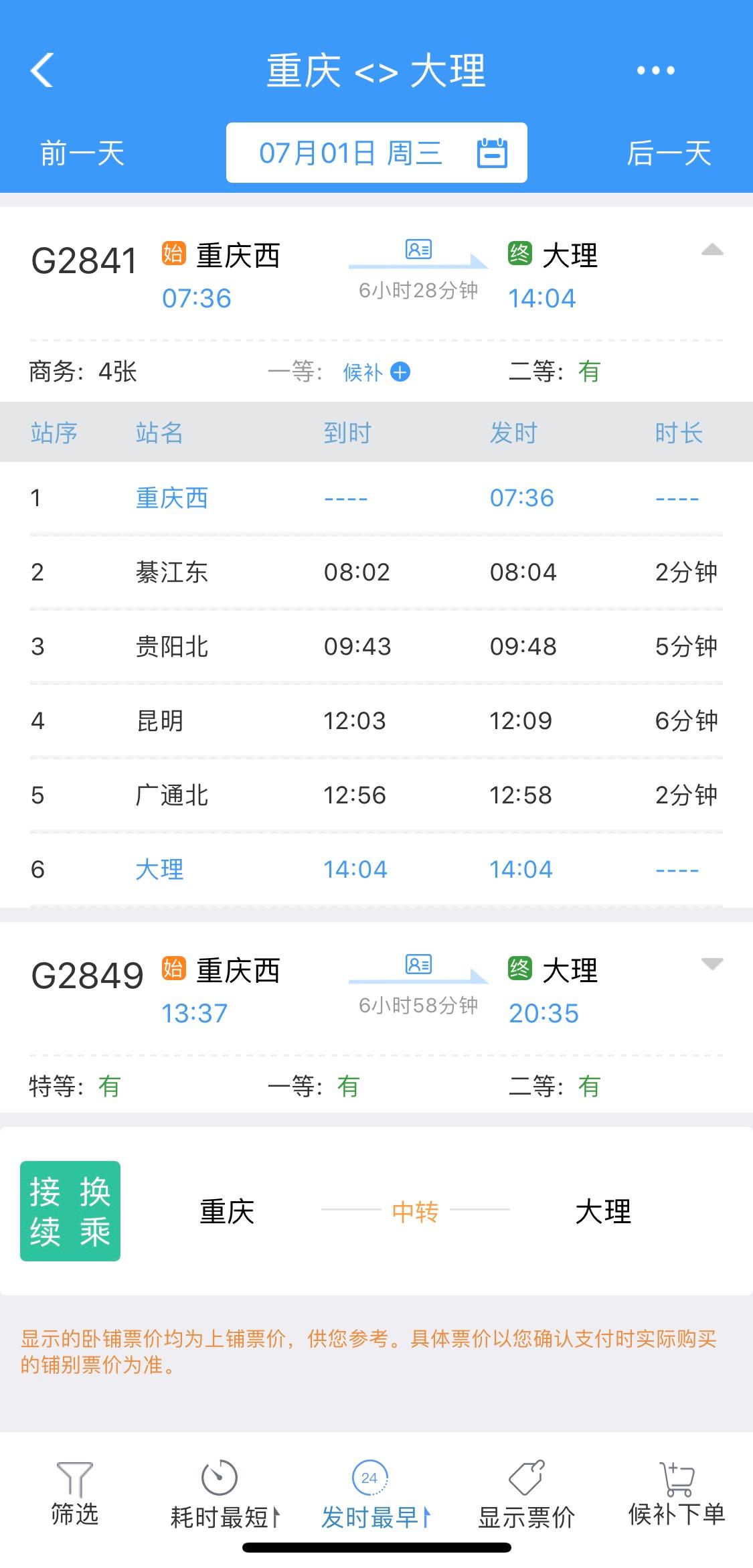753x1568 pixels.
Task: Open 候补下单 waitlist order
Action: coord(677,1494)
